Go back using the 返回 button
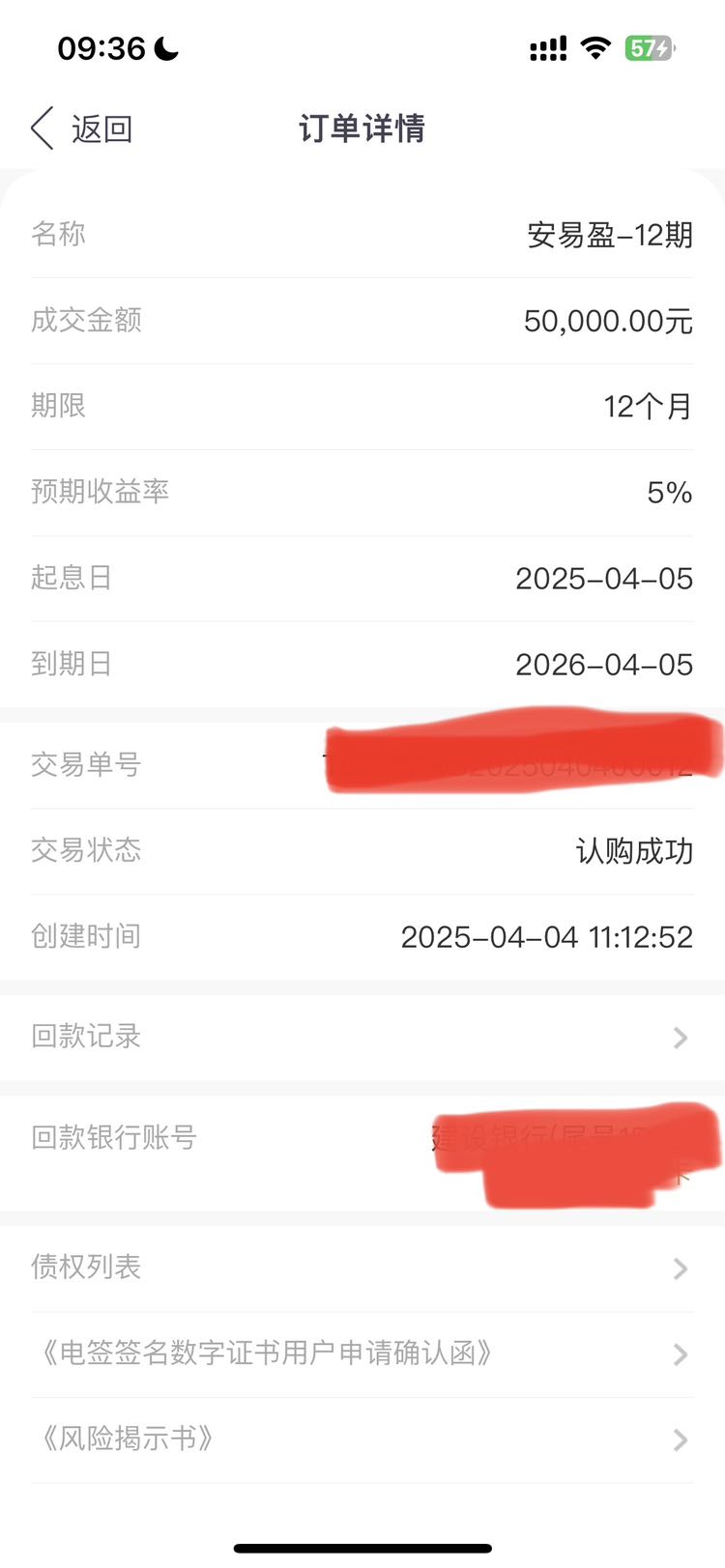725x1568 pixels. click(x=82, y=128)
